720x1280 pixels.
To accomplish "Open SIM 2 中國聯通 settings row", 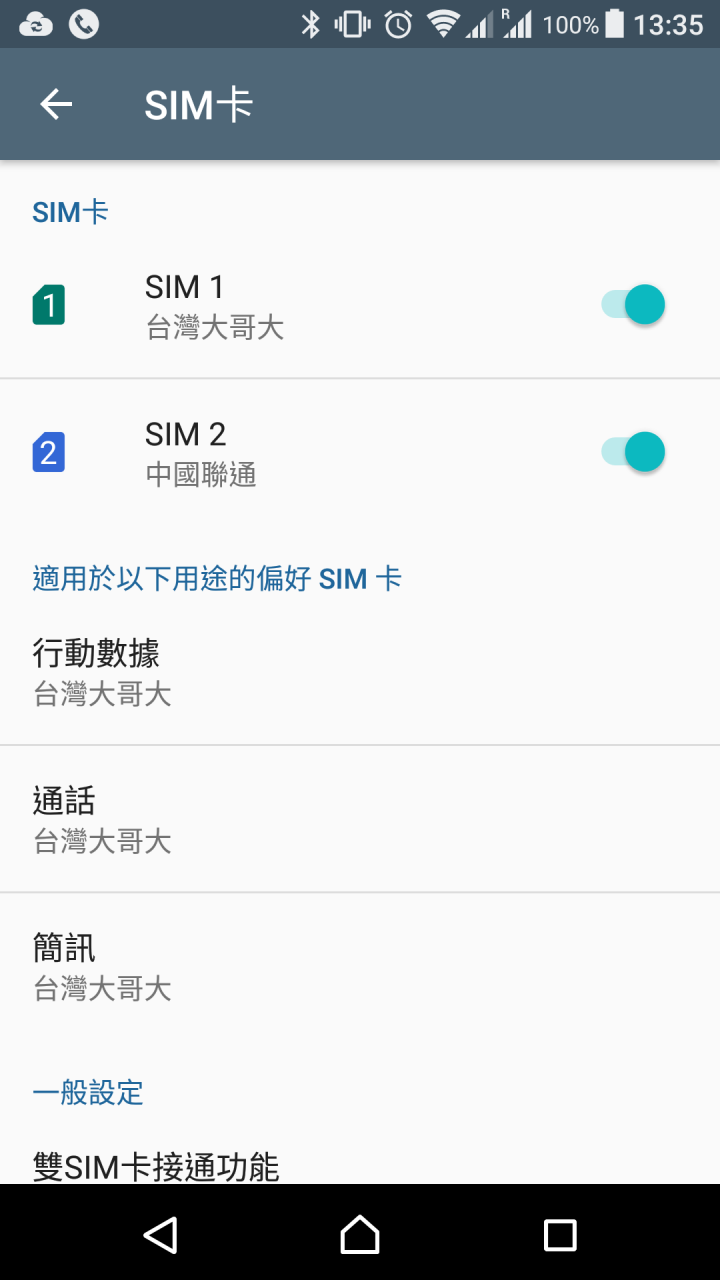I will coord(360,453).
